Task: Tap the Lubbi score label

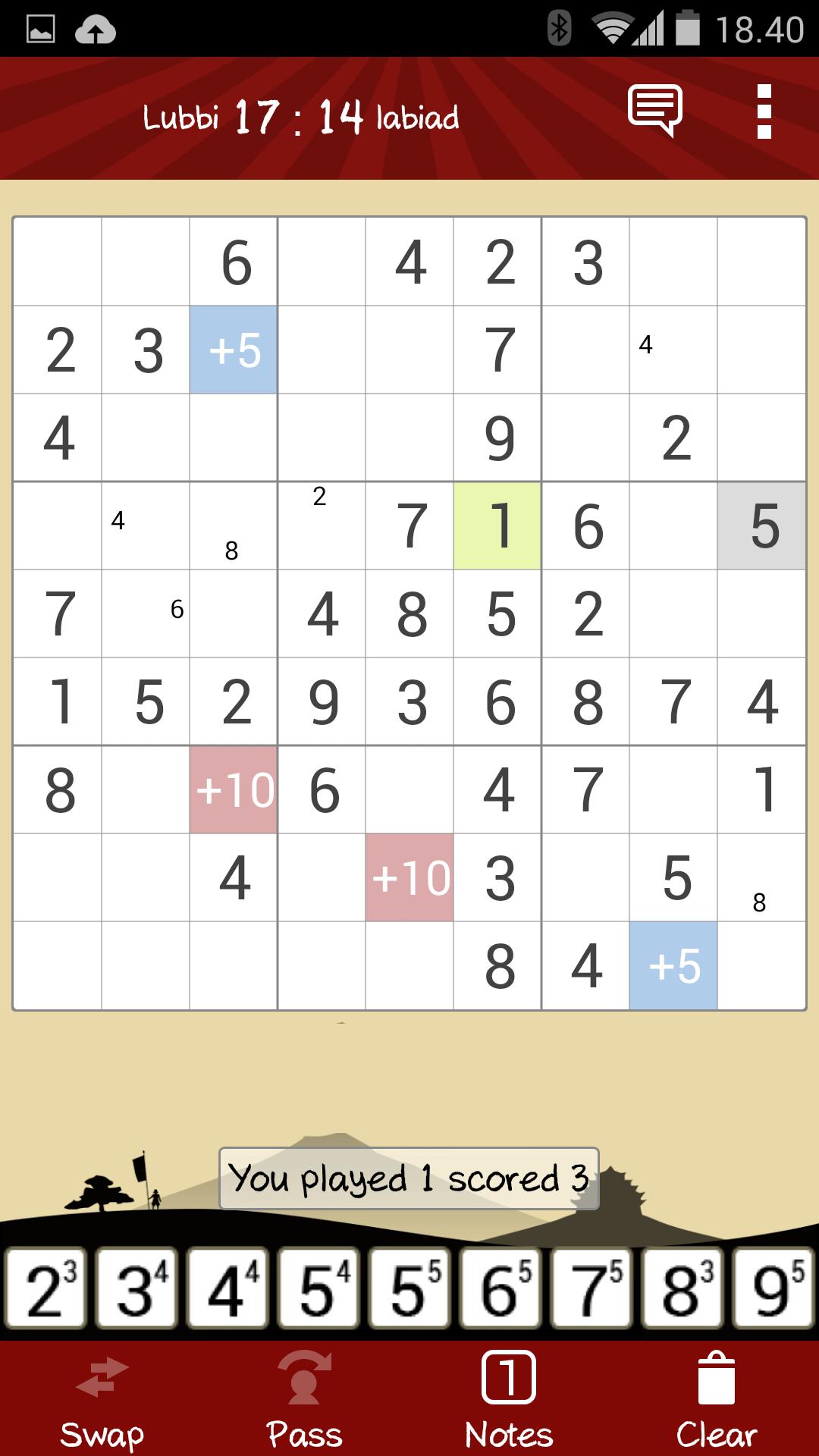Action: pos(182,116)
